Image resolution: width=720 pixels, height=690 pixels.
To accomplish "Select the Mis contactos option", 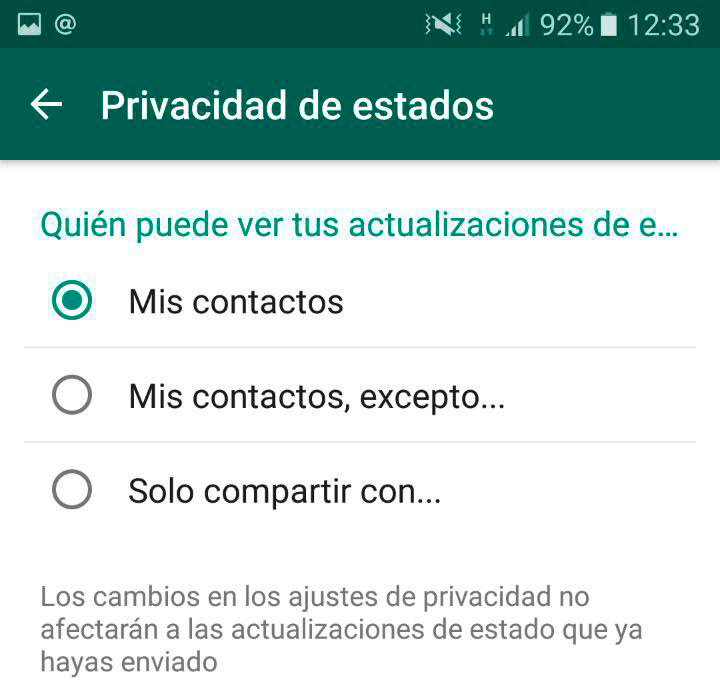I will click(72, 301).
